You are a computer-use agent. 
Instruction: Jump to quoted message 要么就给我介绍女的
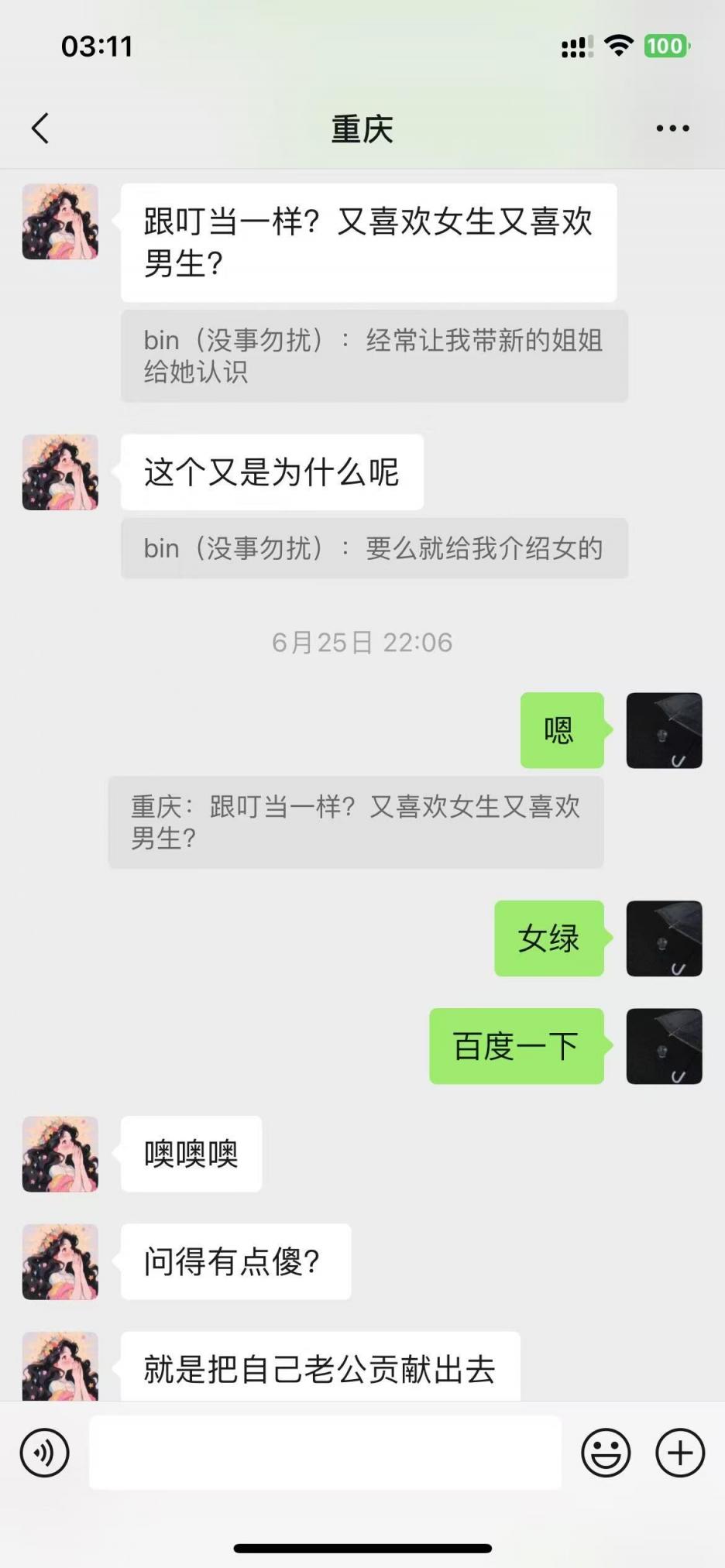(374, 548)
